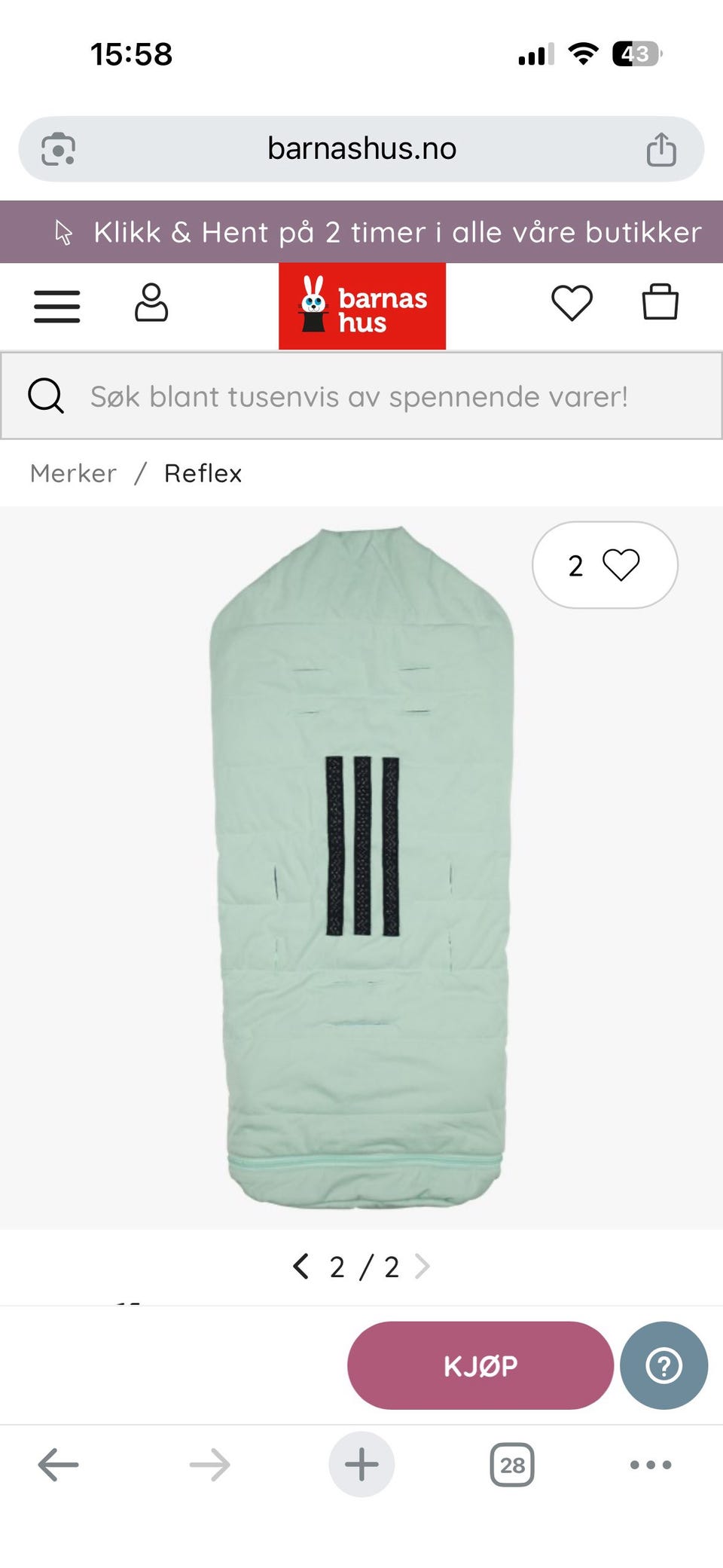
Task: Tap the product search field
Action: [361, 396]
